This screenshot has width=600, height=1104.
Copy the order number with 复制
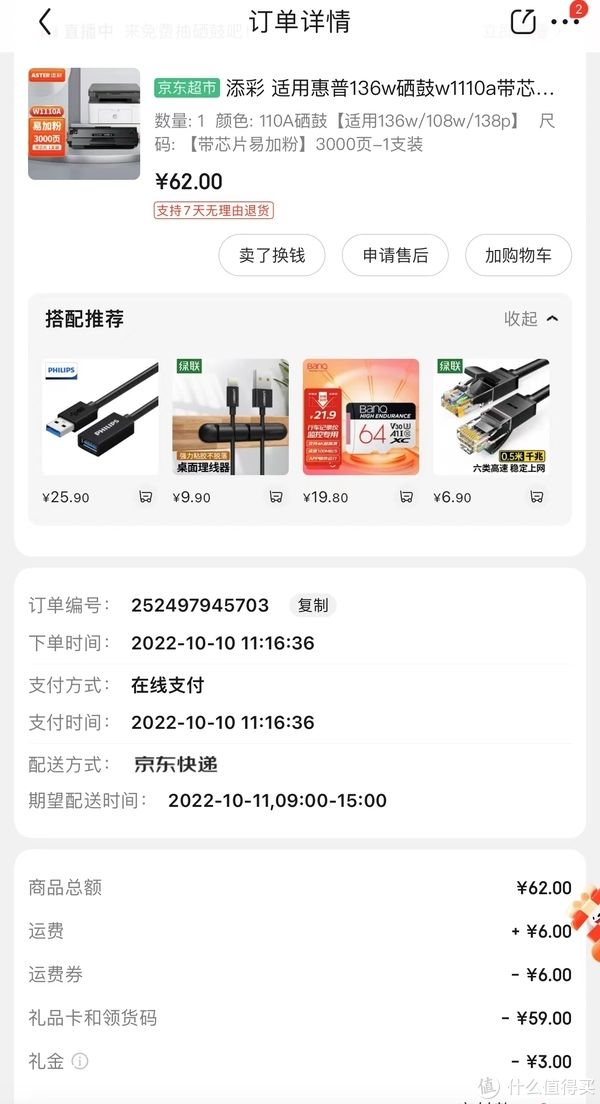(x=313, y=605)
